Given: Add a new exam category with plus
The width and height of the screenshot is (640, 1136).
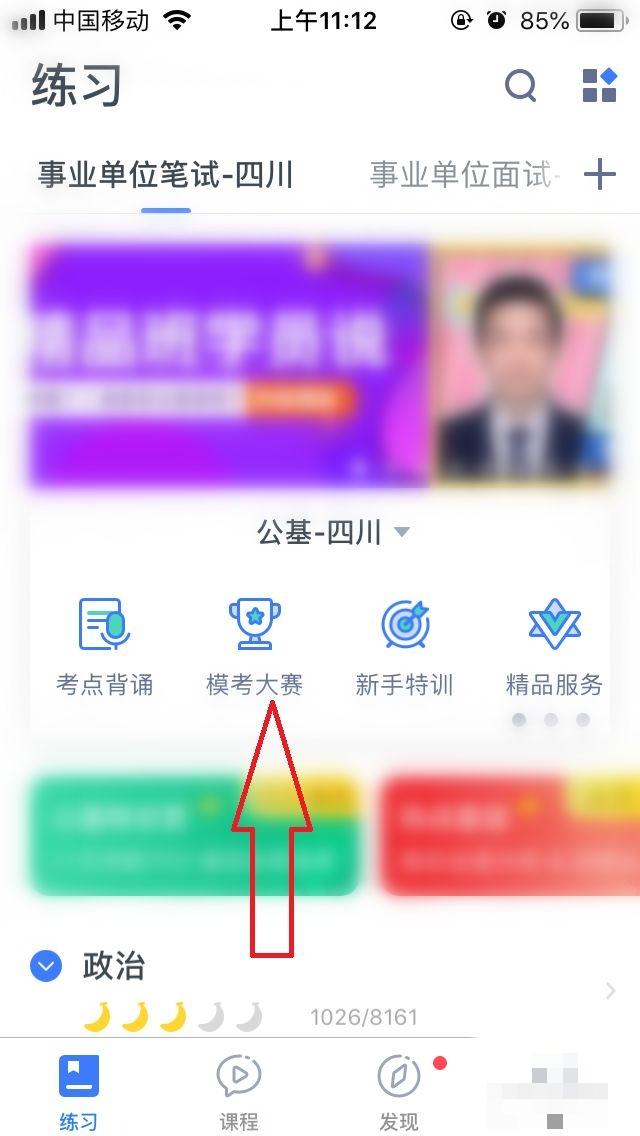Looking at the screenshot, I should [x=600, y=175].
